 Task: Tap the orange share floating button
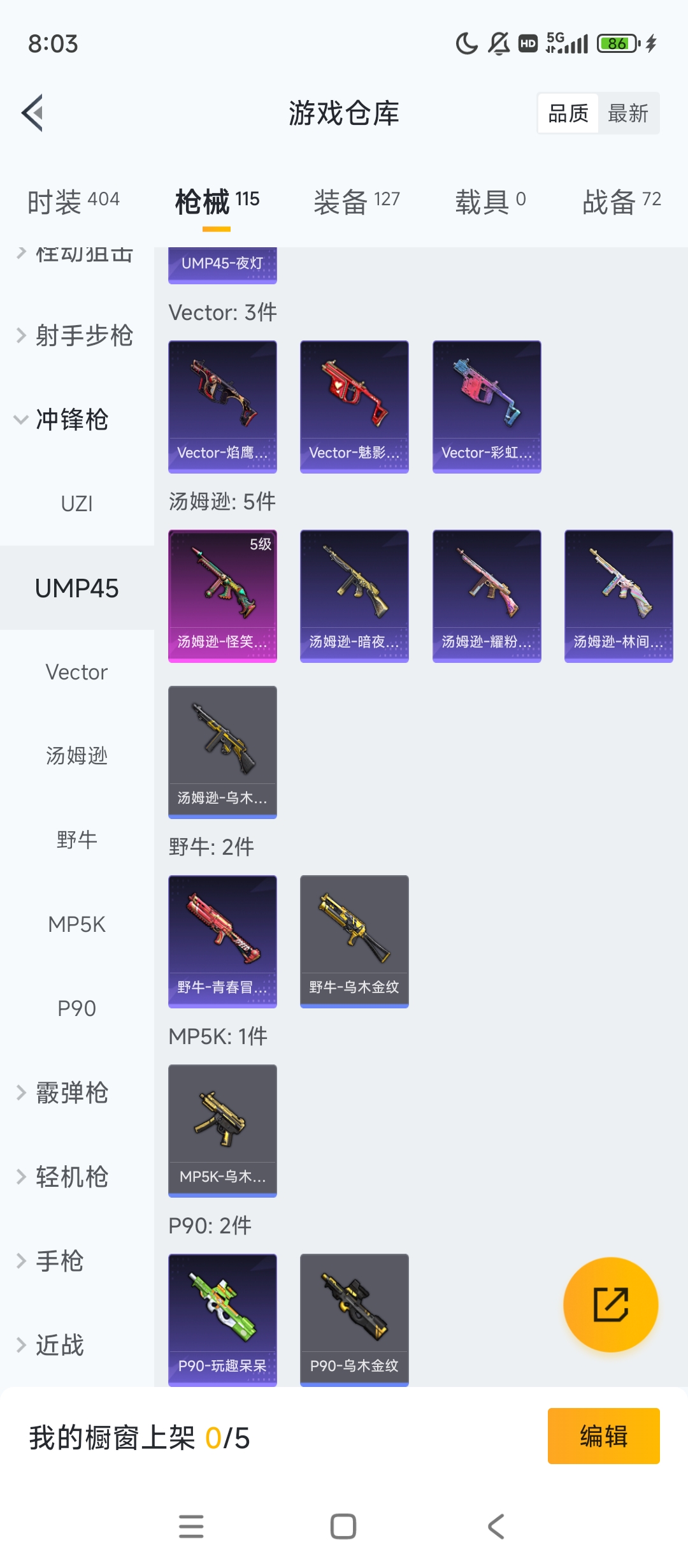click(610, 1304)
